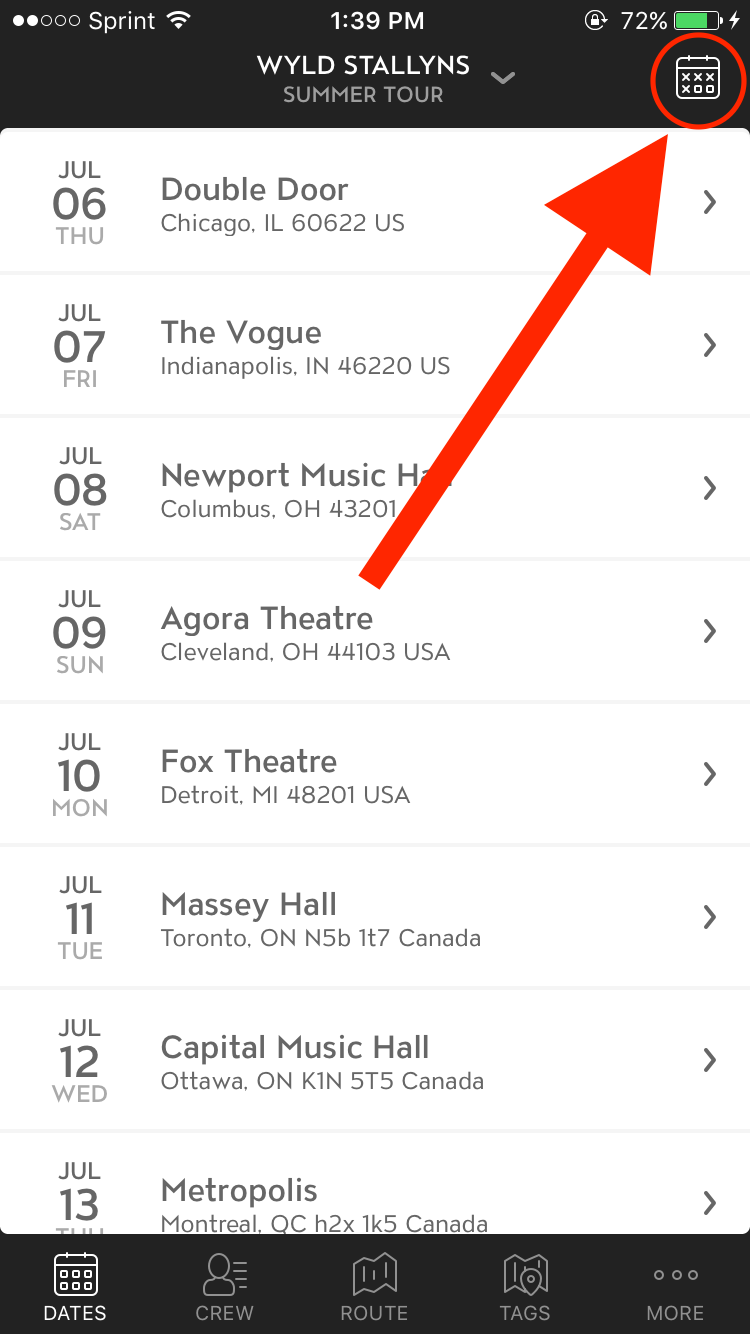This screenshot has width=750, height=1334.
Task: Open the calendar view icon
Action: pyautogui.click(x=698, y=77)
